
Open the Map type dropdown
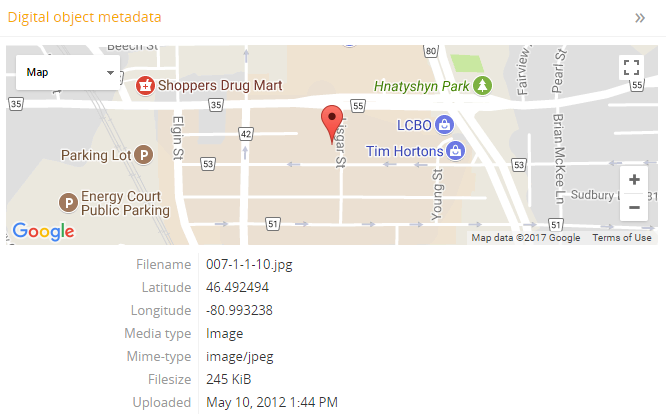[x=68, y=72]
